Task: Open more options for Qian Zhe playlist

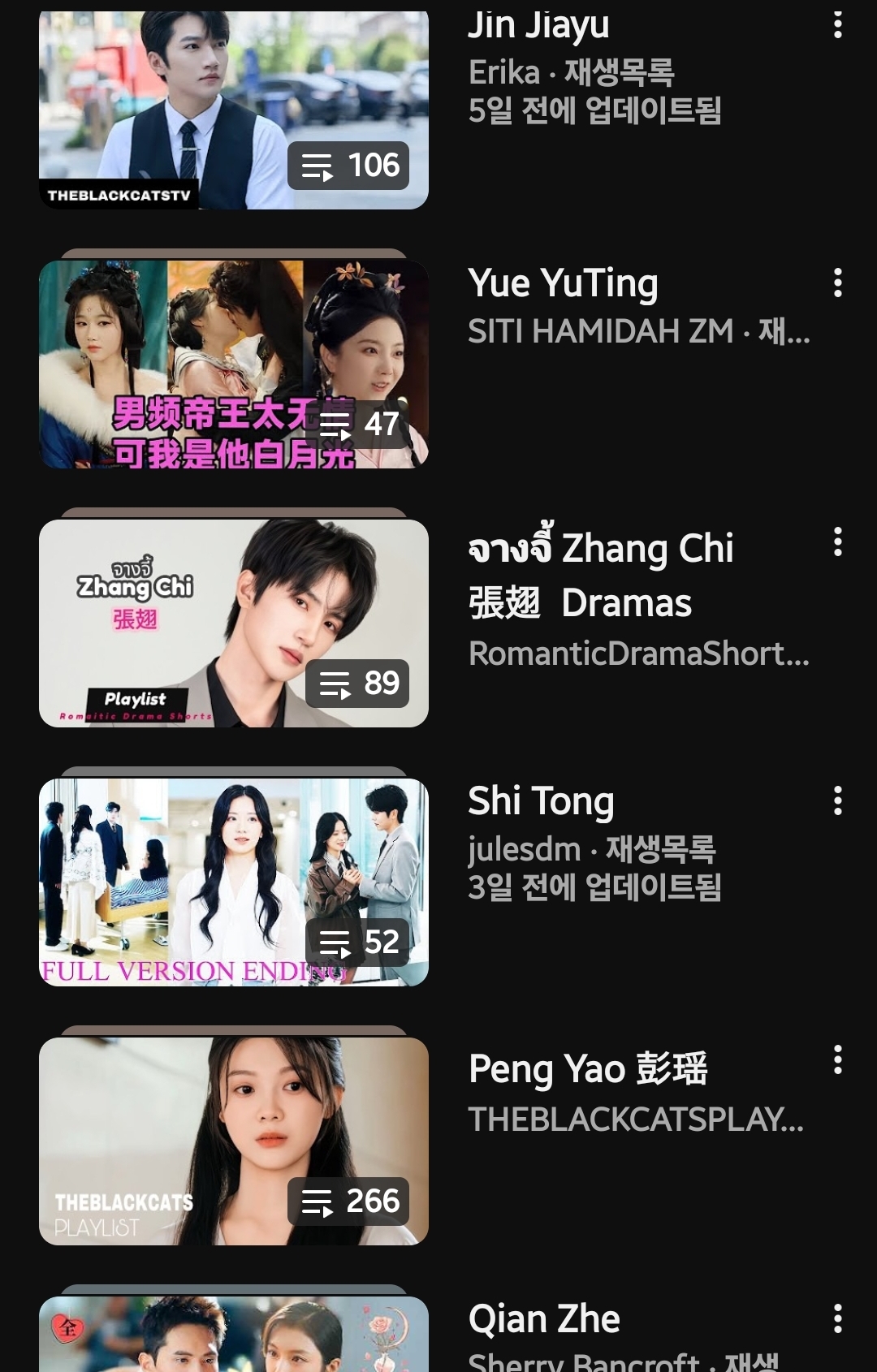Action: (x=837, y=1319)
